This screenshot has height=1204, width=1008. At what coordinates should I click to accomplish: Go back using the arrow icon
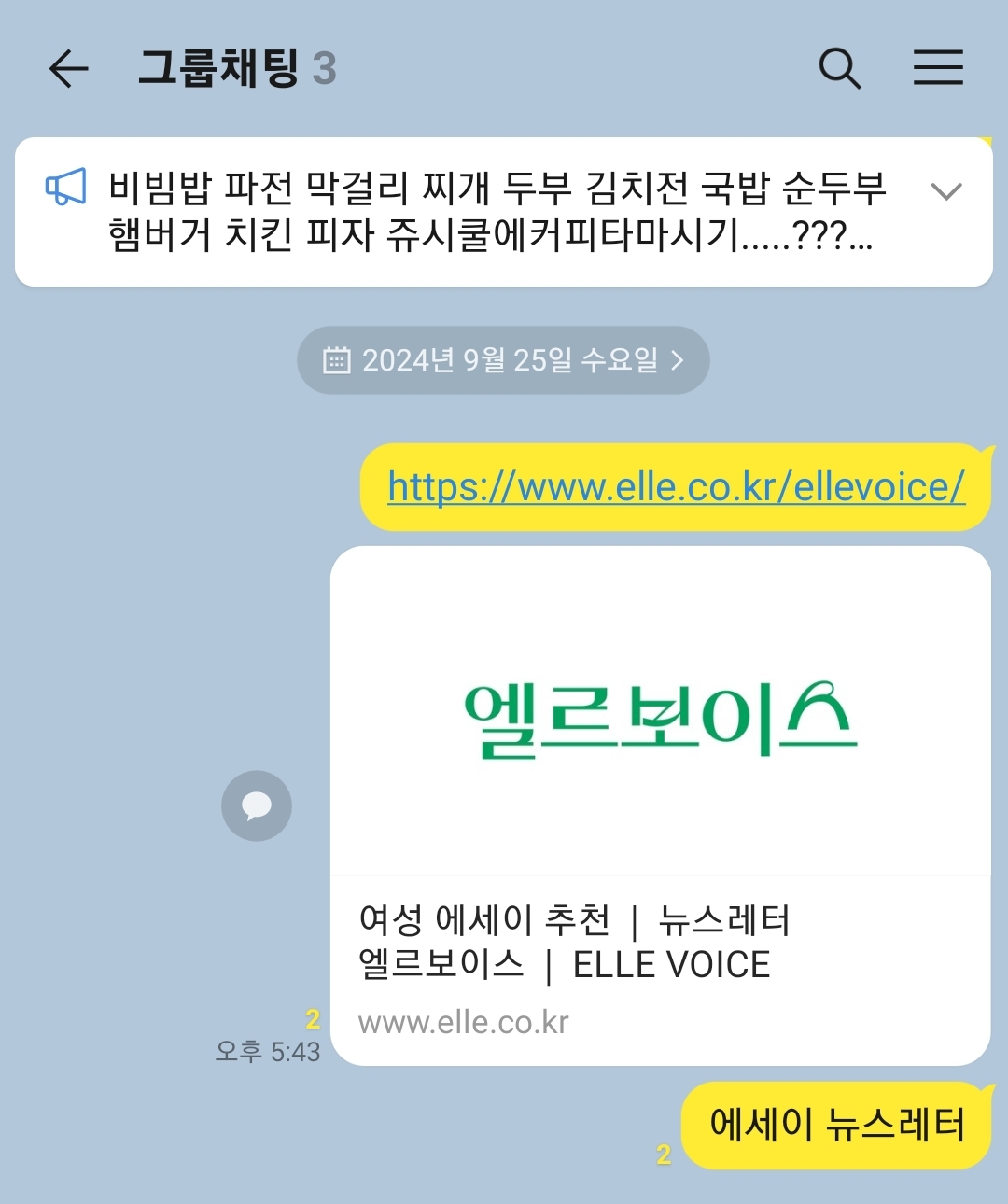(68, 68)
